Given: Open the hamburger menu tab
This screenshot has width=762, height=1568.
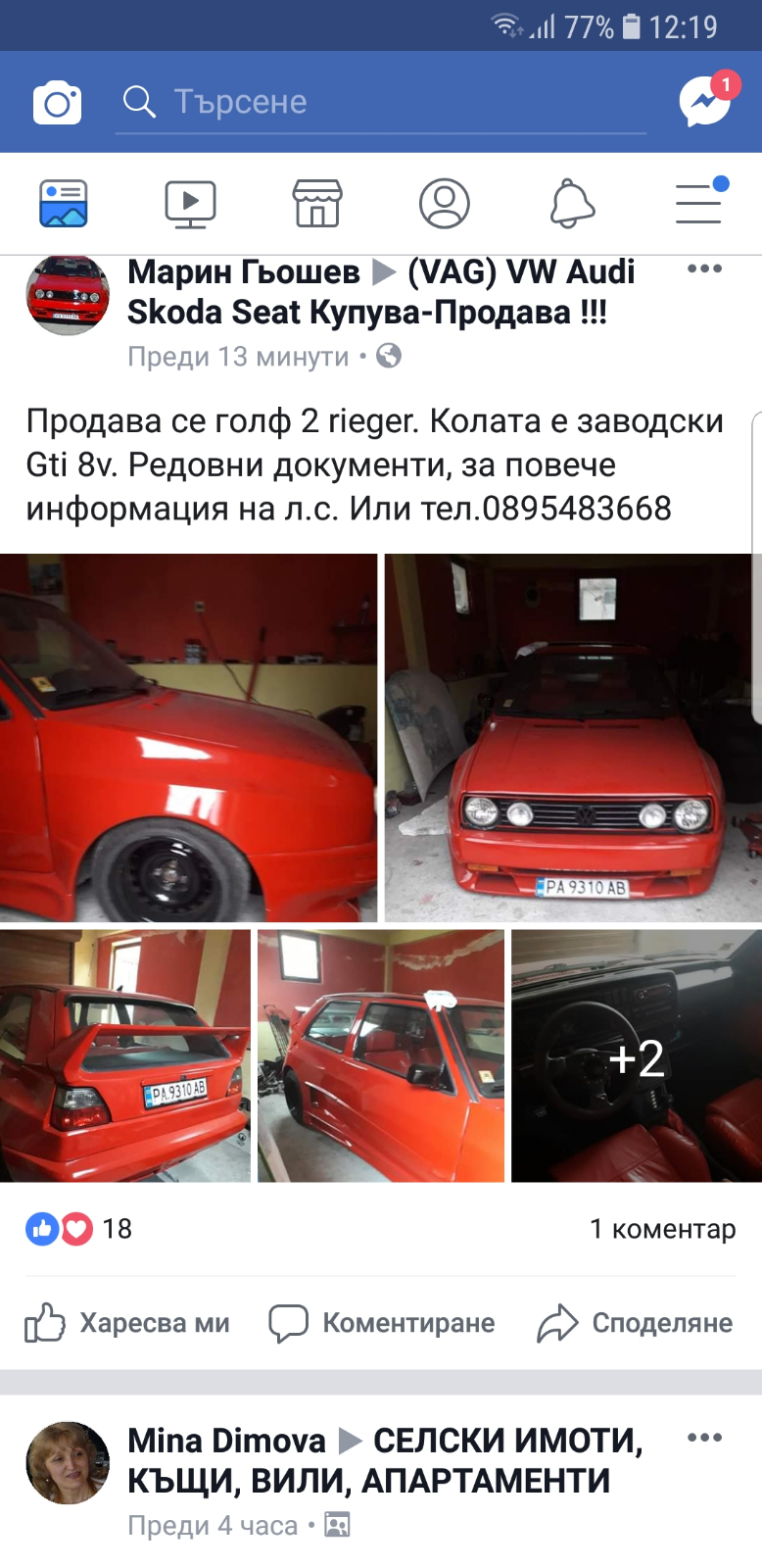Looking at the screenshot, I should 699,204.
